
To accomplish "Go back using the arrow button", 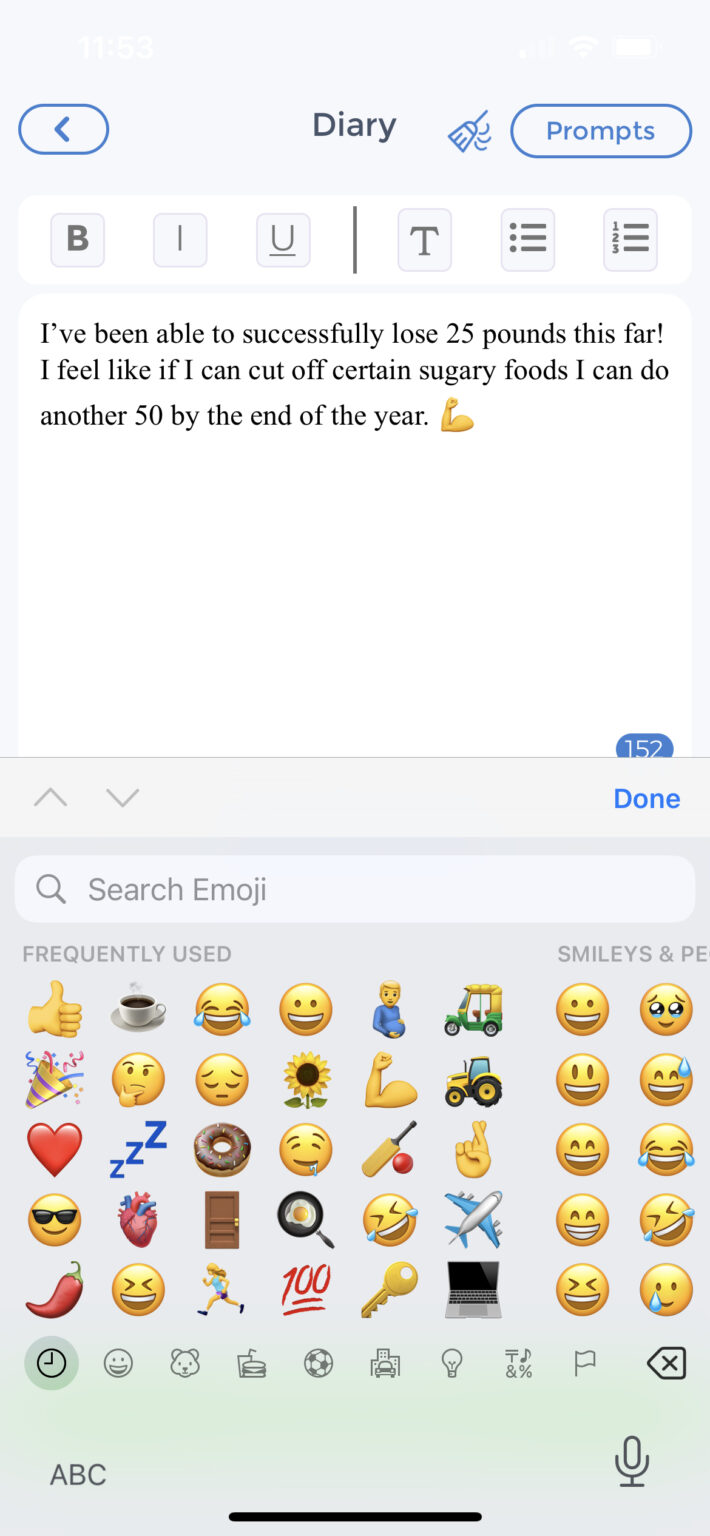I will click(63, 130).
